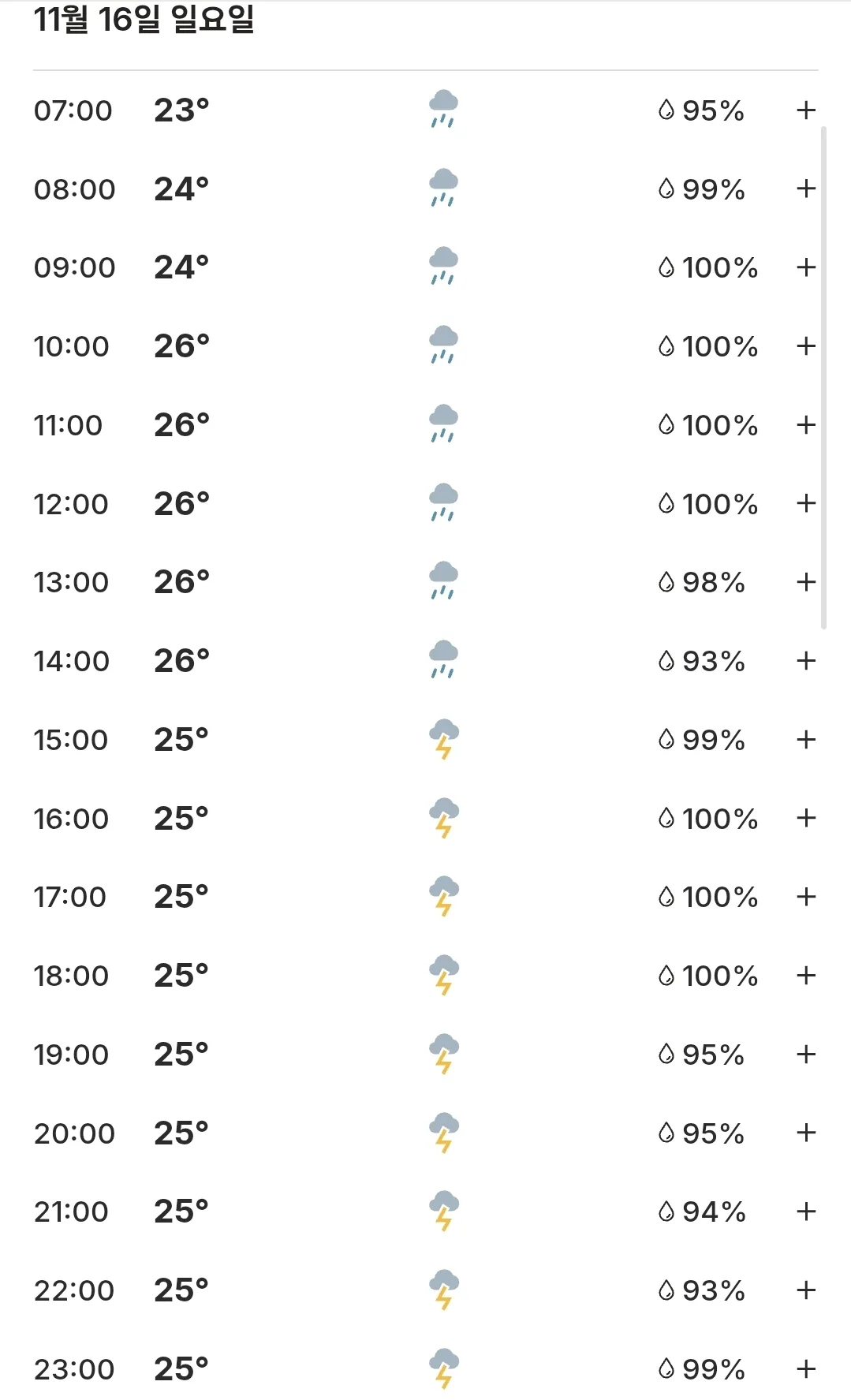The height and width of the screenshot is (1400, 851).
Task: Expand the 14:00 hourly forecast
Action: coord(805,661)
